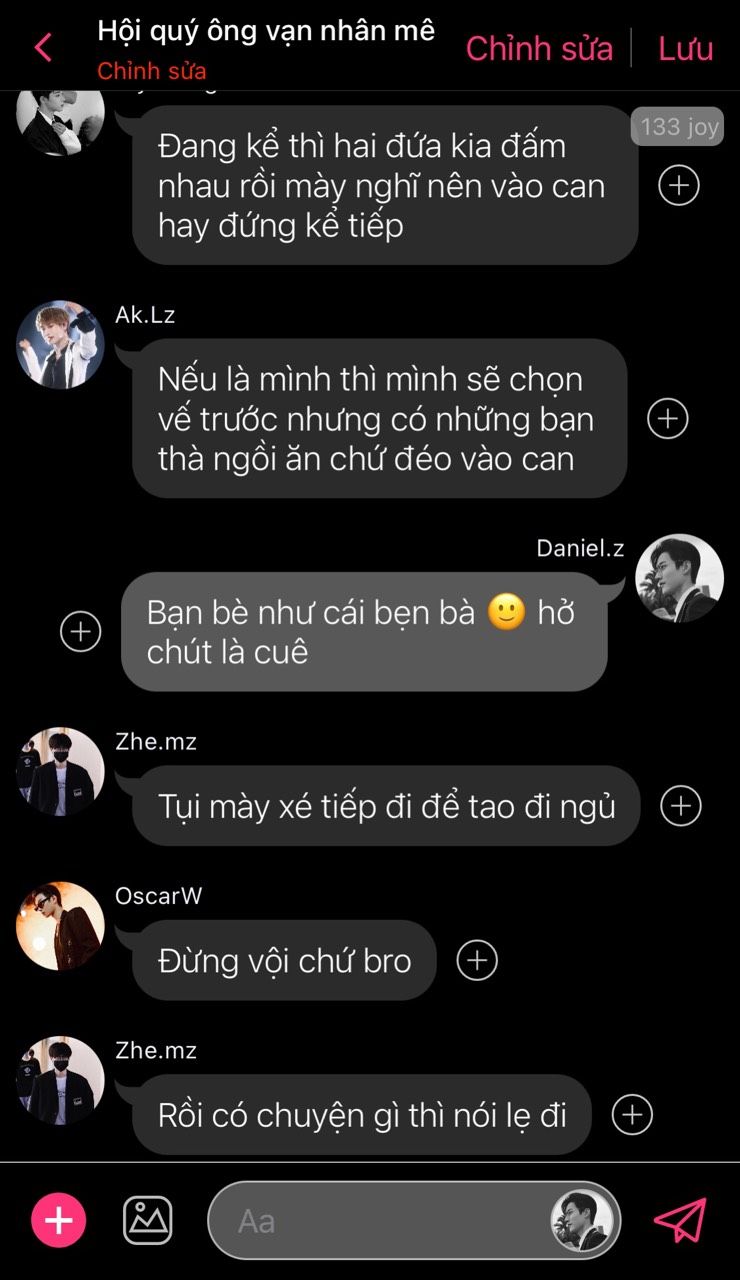The image size is (740, 1280).
Task: Tap the avatar inside the message field
Action: point(582,1221)
